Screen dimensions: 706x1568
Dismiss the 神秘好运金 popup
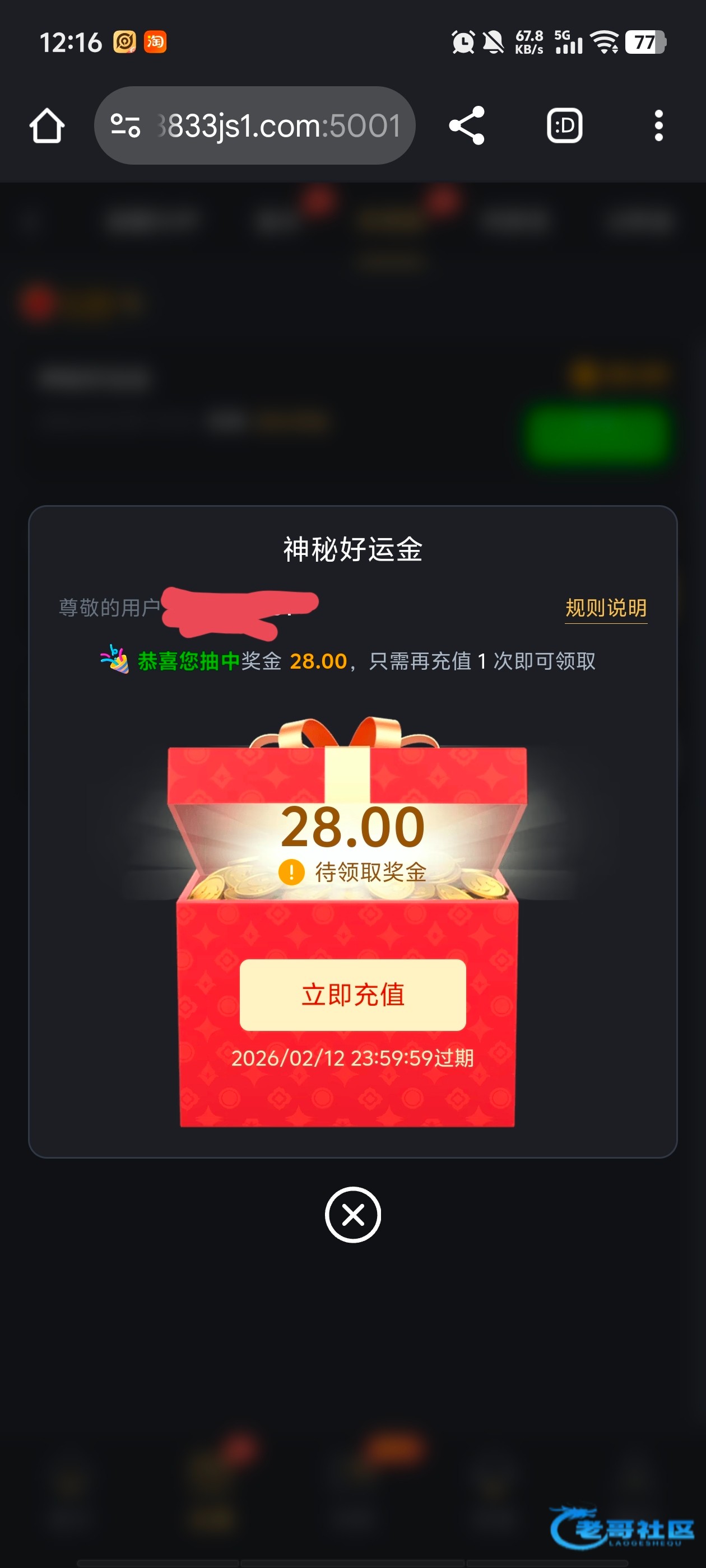pos(352,1215)
